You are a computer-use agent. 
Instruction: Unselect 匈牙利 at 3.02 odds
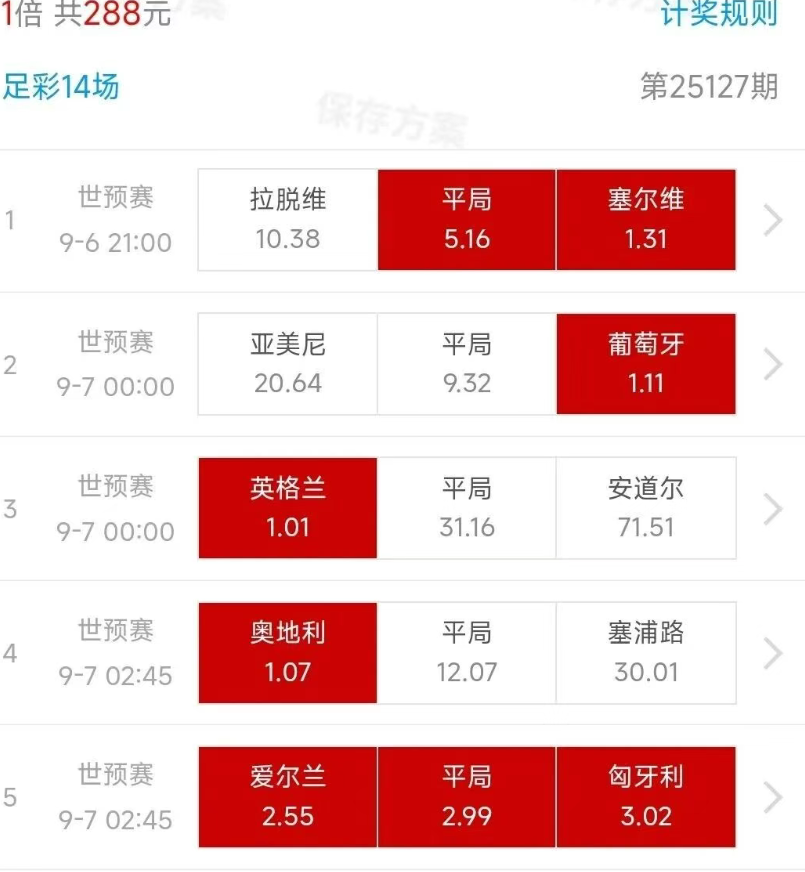coord(646,797)
